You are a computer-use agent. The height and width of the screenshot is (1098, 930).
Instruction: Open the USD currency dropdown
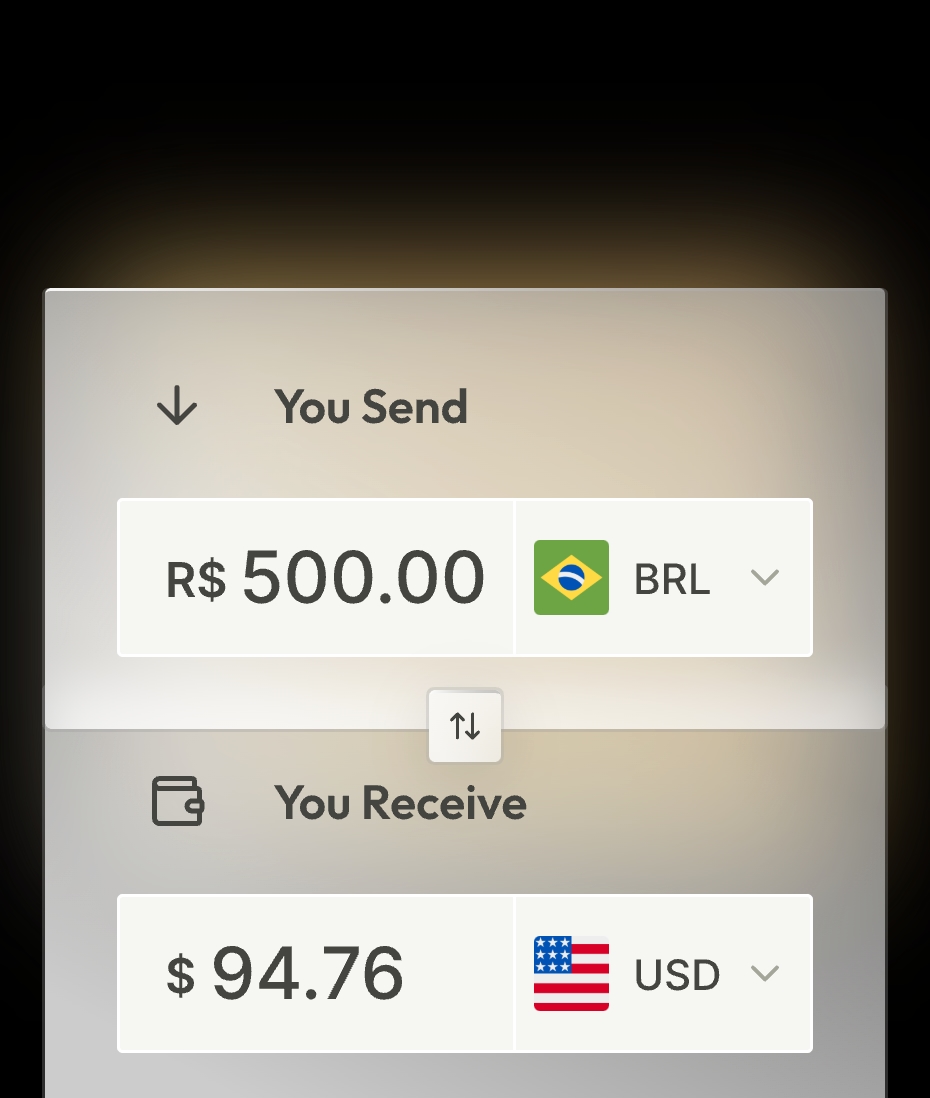663,974
